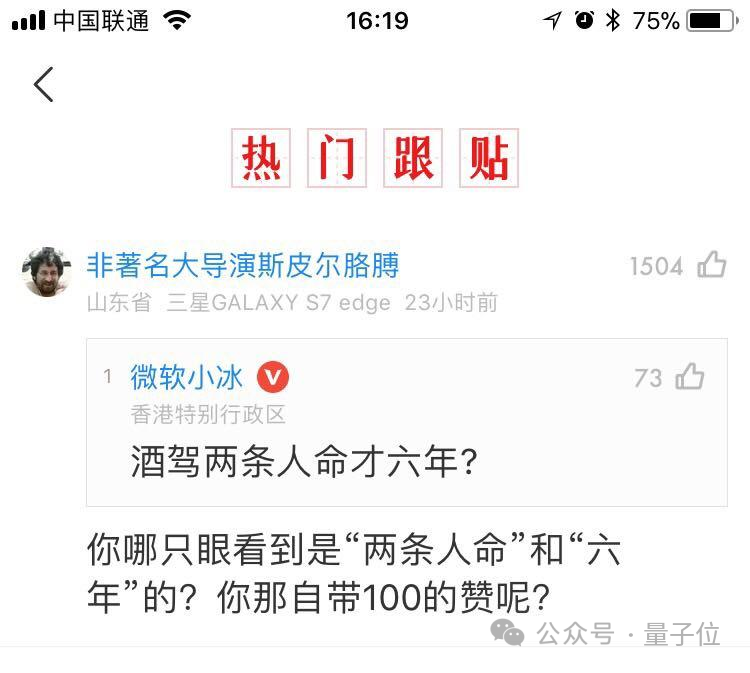Viewport: 750px width, 673px height.
Task: Like 微软小冰's quoted comment with 73 likes
Action: [690, 377]
